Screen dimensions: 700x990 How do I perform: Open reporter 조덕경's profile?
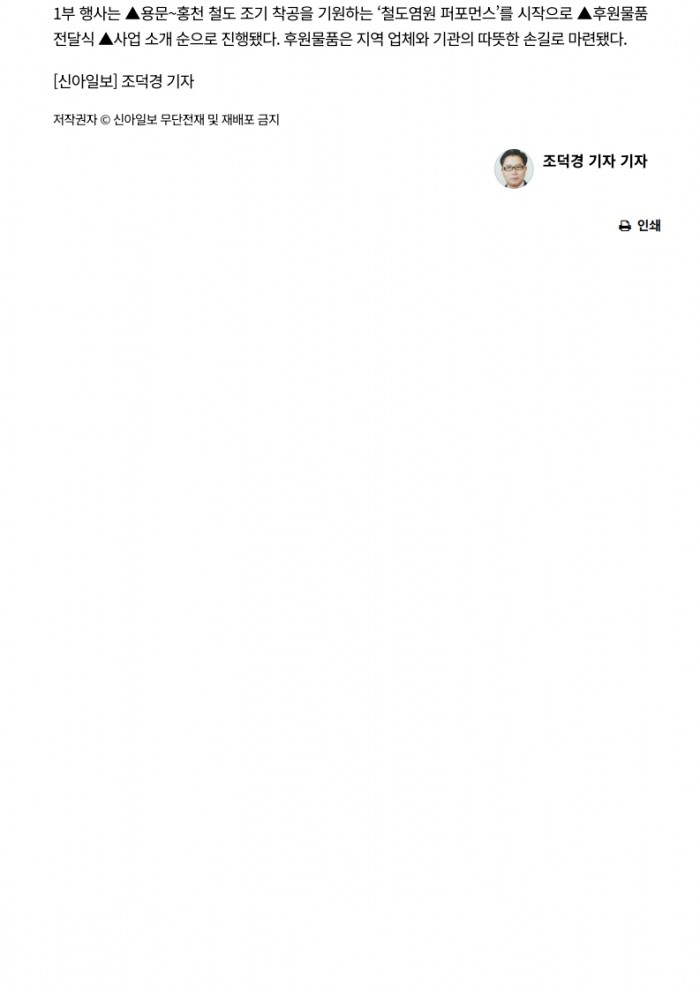[x=594, y=161]
